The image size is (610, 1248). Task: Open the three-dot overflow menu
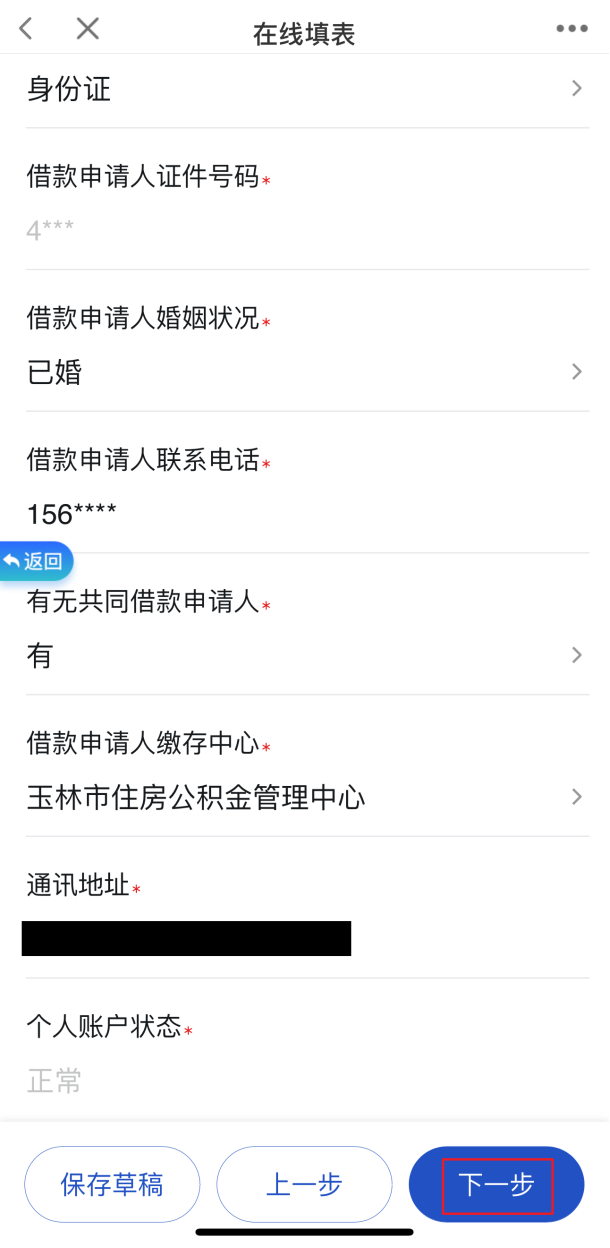[x=572, y=29]
